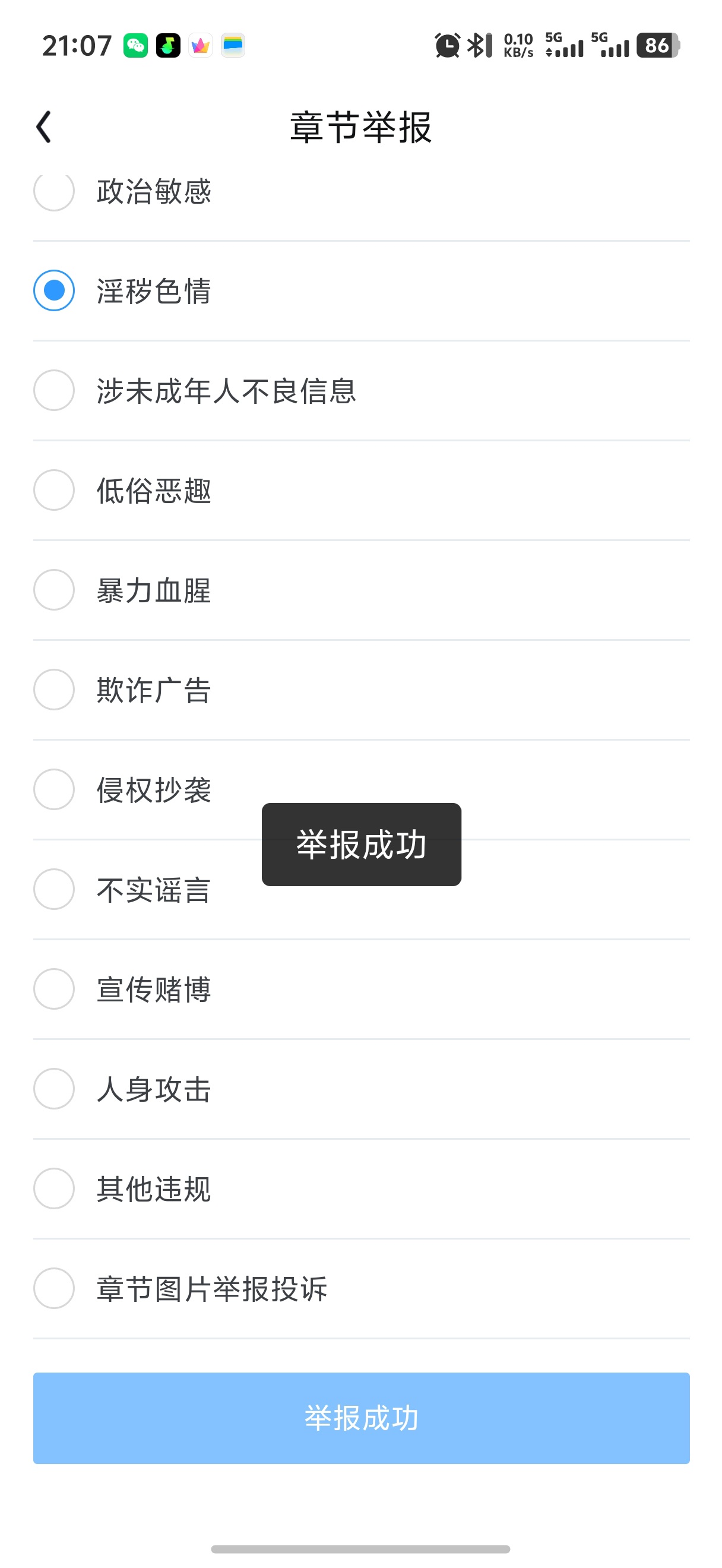The height and width of the screenshot is (1568, 722).
Task: Go back from the 章节举报 page
Action: tap(44, 127)
